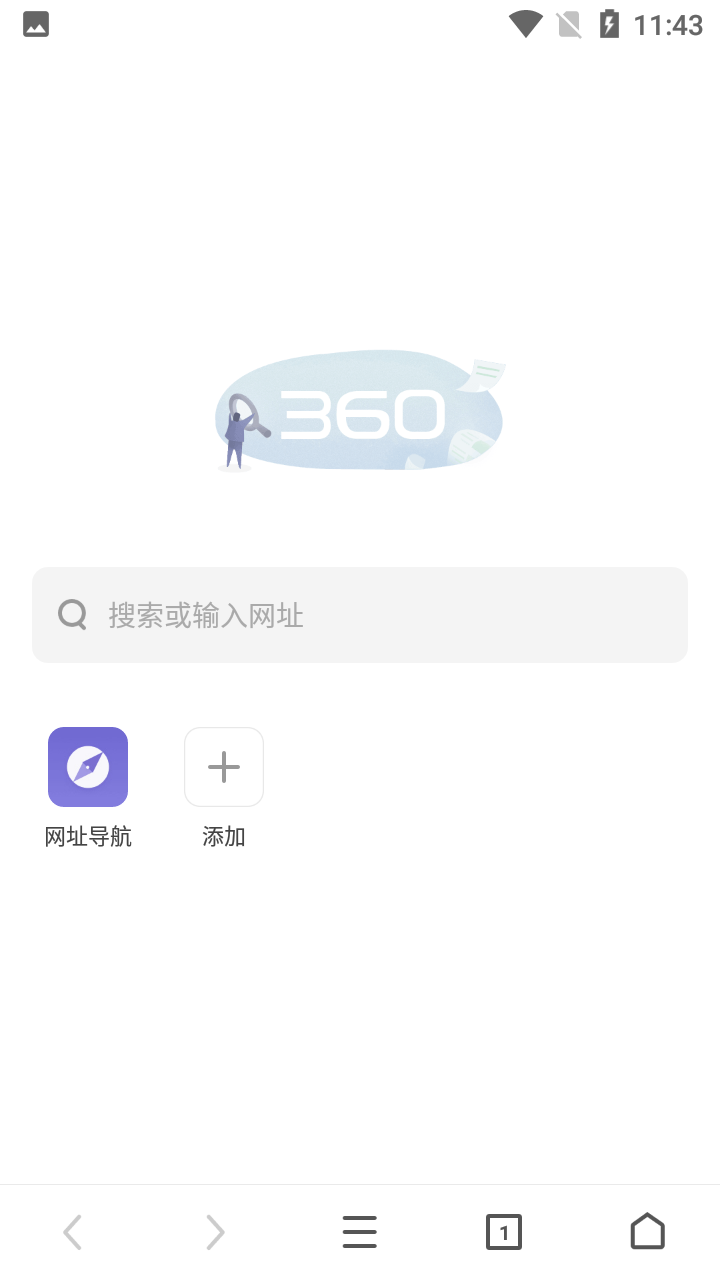The width and height of the screenshot is (720, 1280).
Task: Tap the forward navigation arrow
Action: click(x=216, y=1232)
